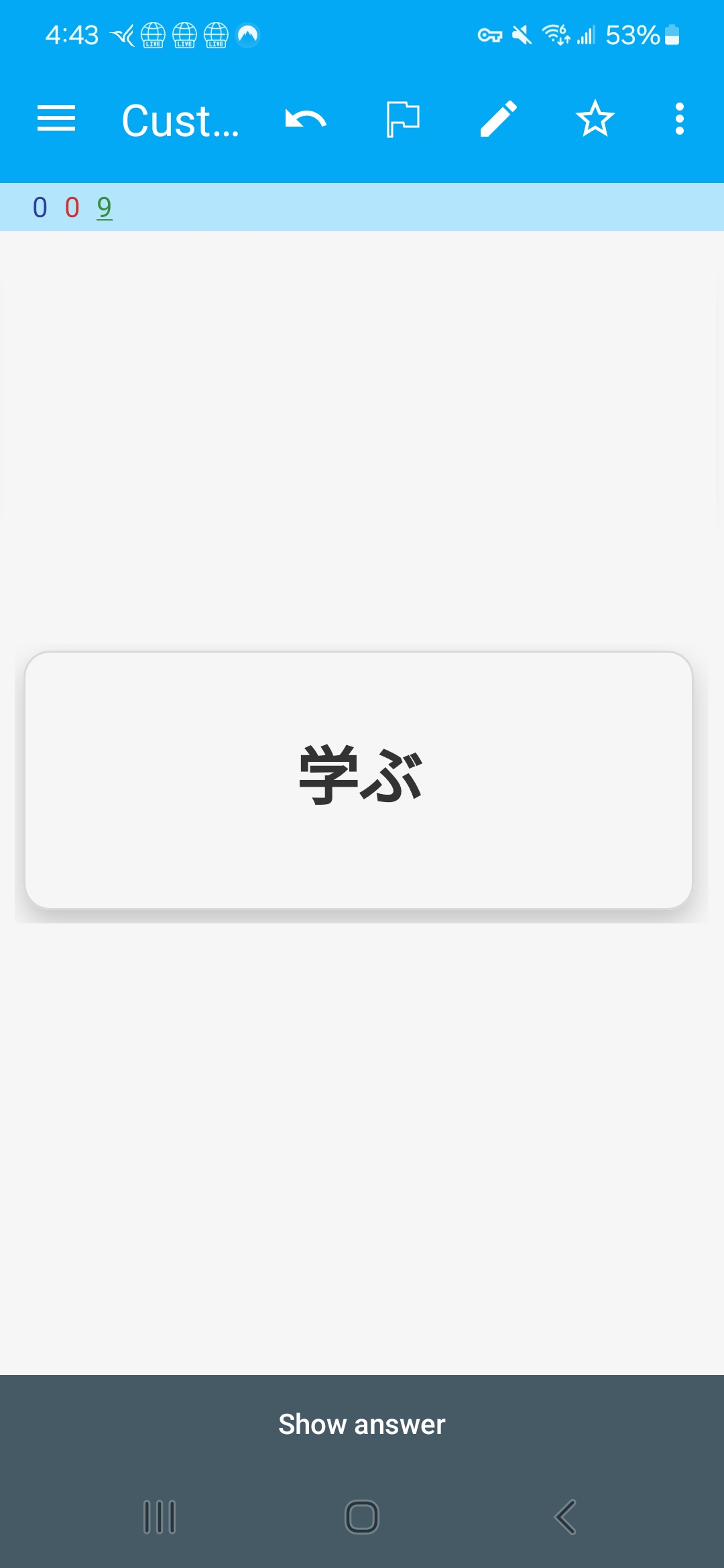Image resolution: width=724 pixels, height=1568 pixels.
Task: Open the overflow menu
Action: point(680,119)
